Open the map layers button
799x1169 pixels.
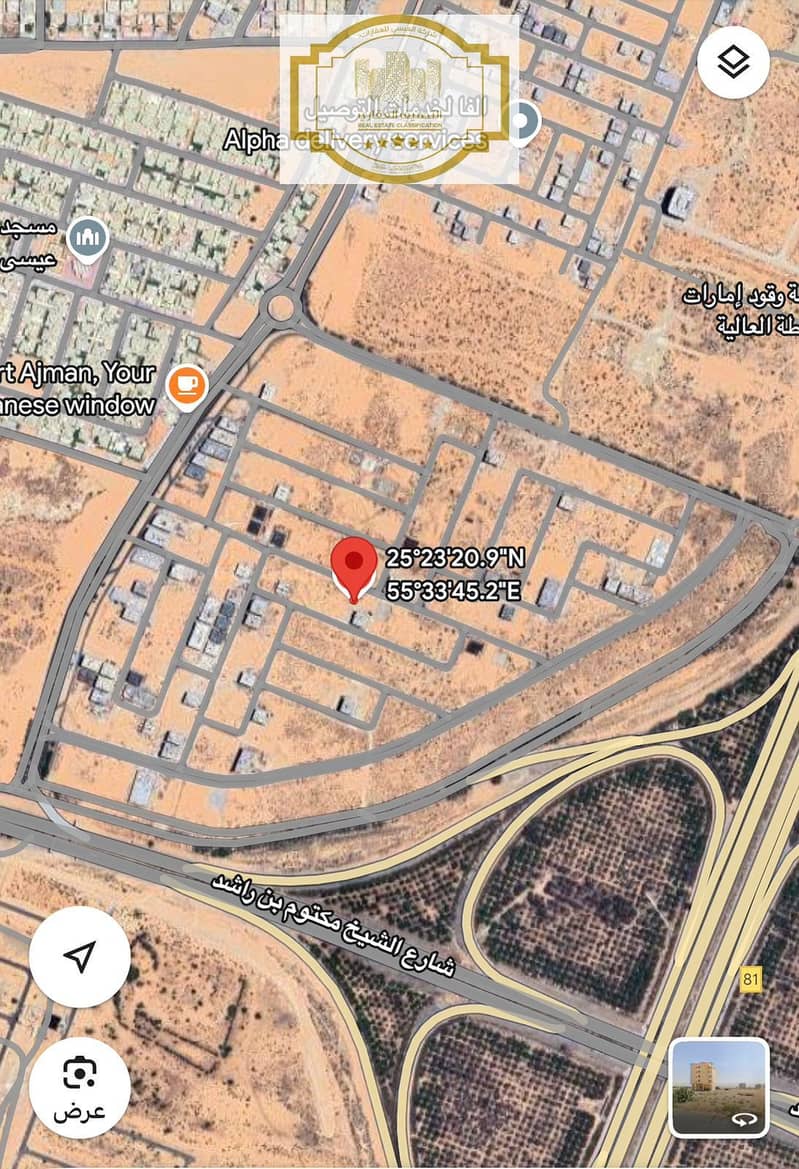733,62
